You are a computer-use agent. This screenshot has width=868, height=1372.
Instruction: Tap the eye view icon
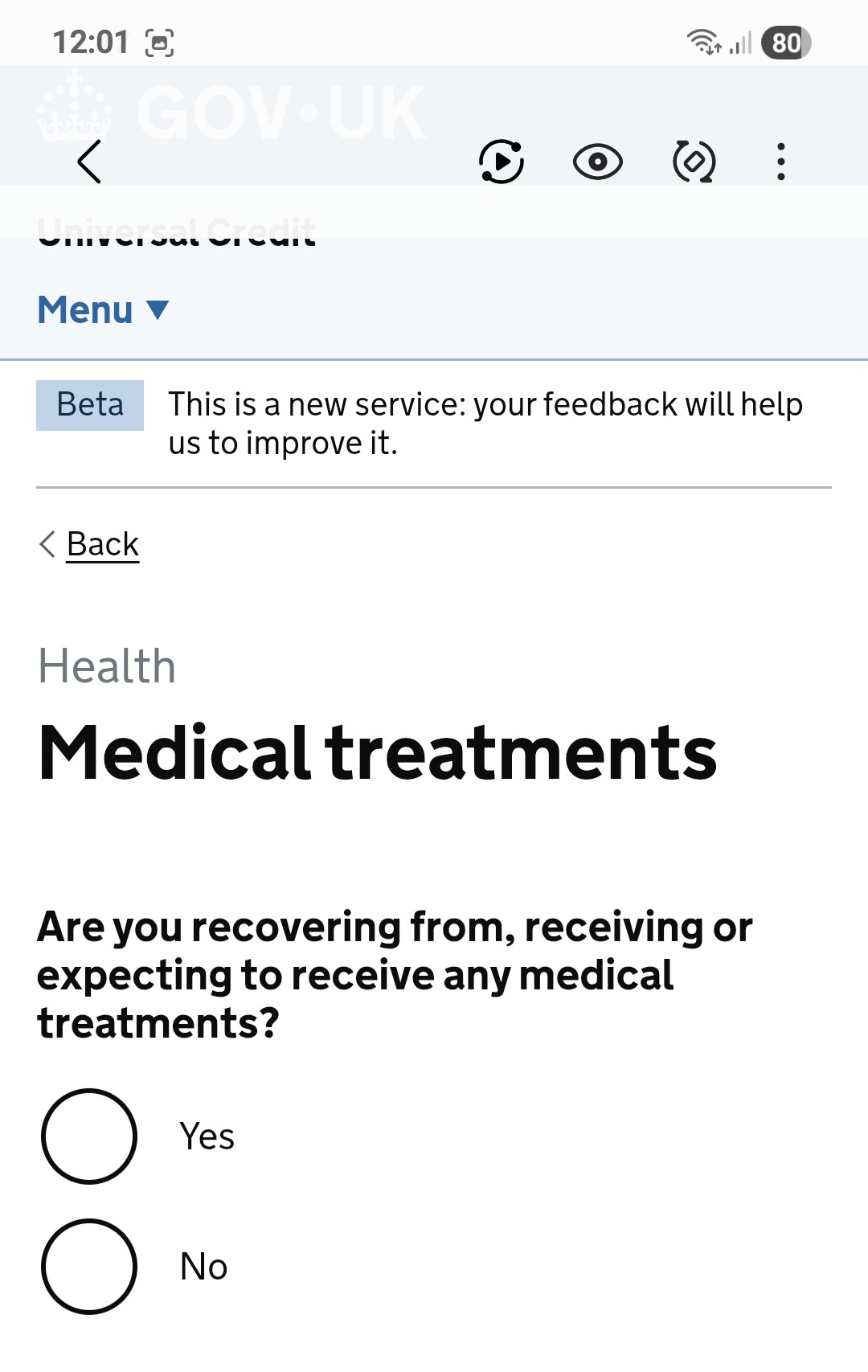point(597,162)
